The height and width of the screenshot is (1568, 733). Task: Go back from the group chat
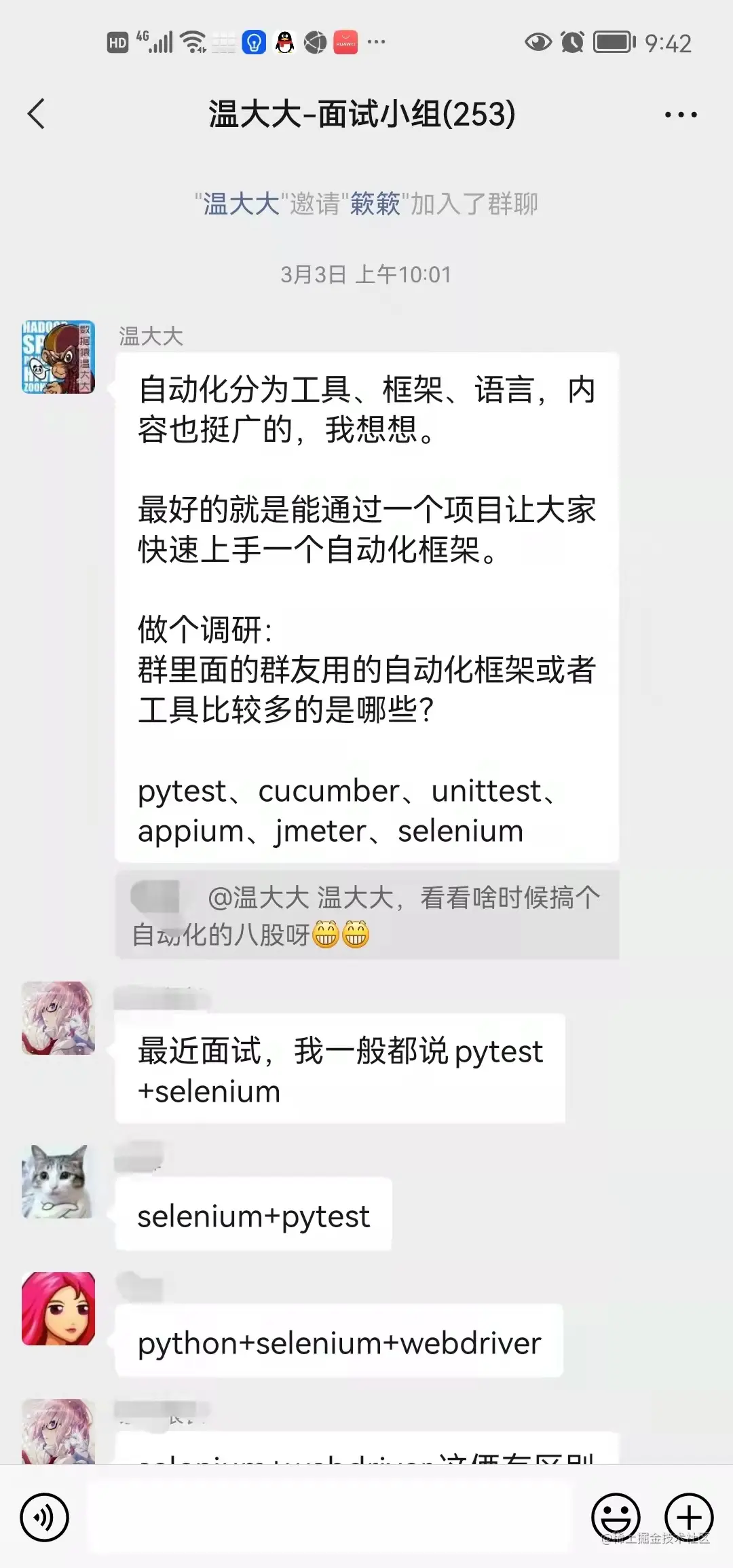(x=37, y=114)
